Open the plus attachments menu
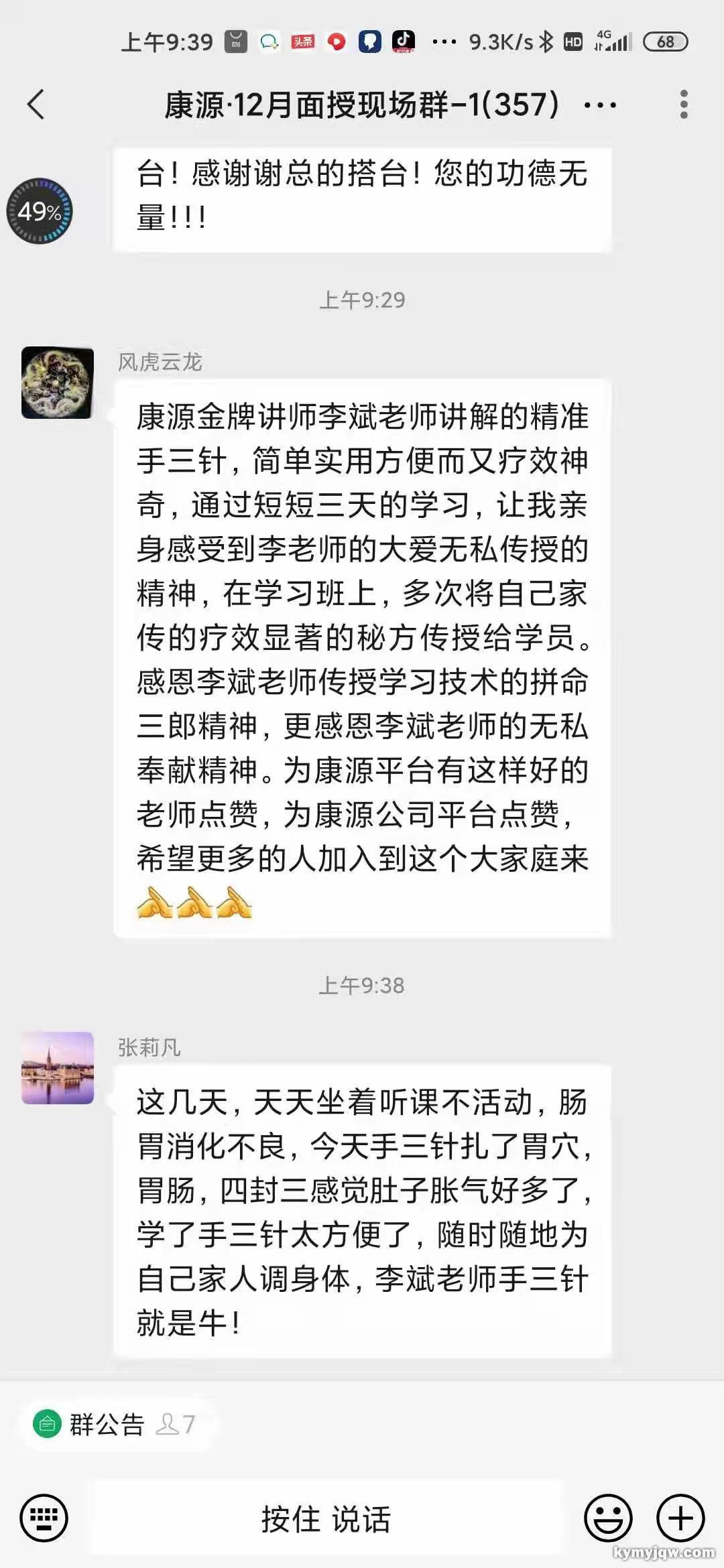Image resolution: width=724 pixels, height=1568 pixels. pyautogui.click(x=680, y=1517)
